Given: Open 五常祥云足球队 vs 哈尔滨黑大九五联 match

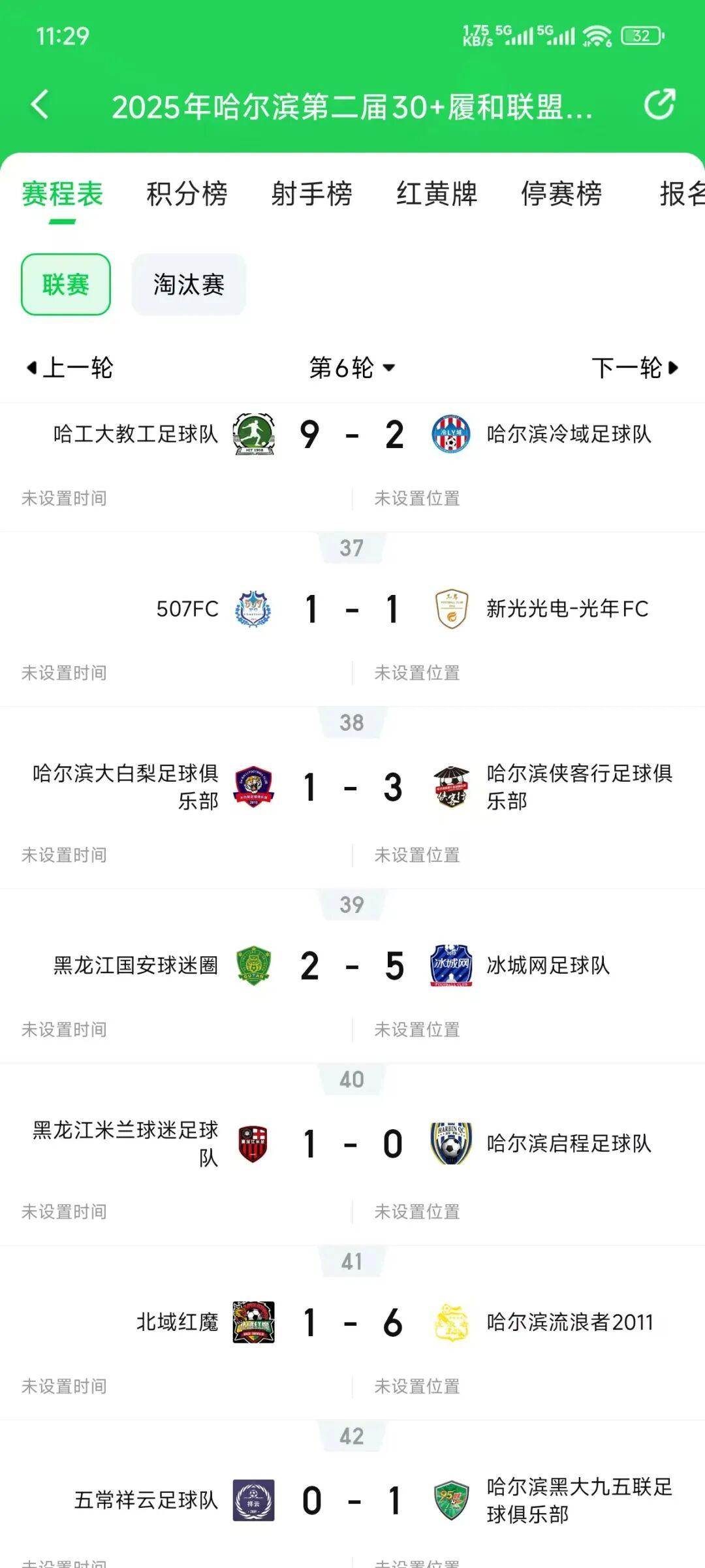Looking at the screenshot, I should 352,1500.
